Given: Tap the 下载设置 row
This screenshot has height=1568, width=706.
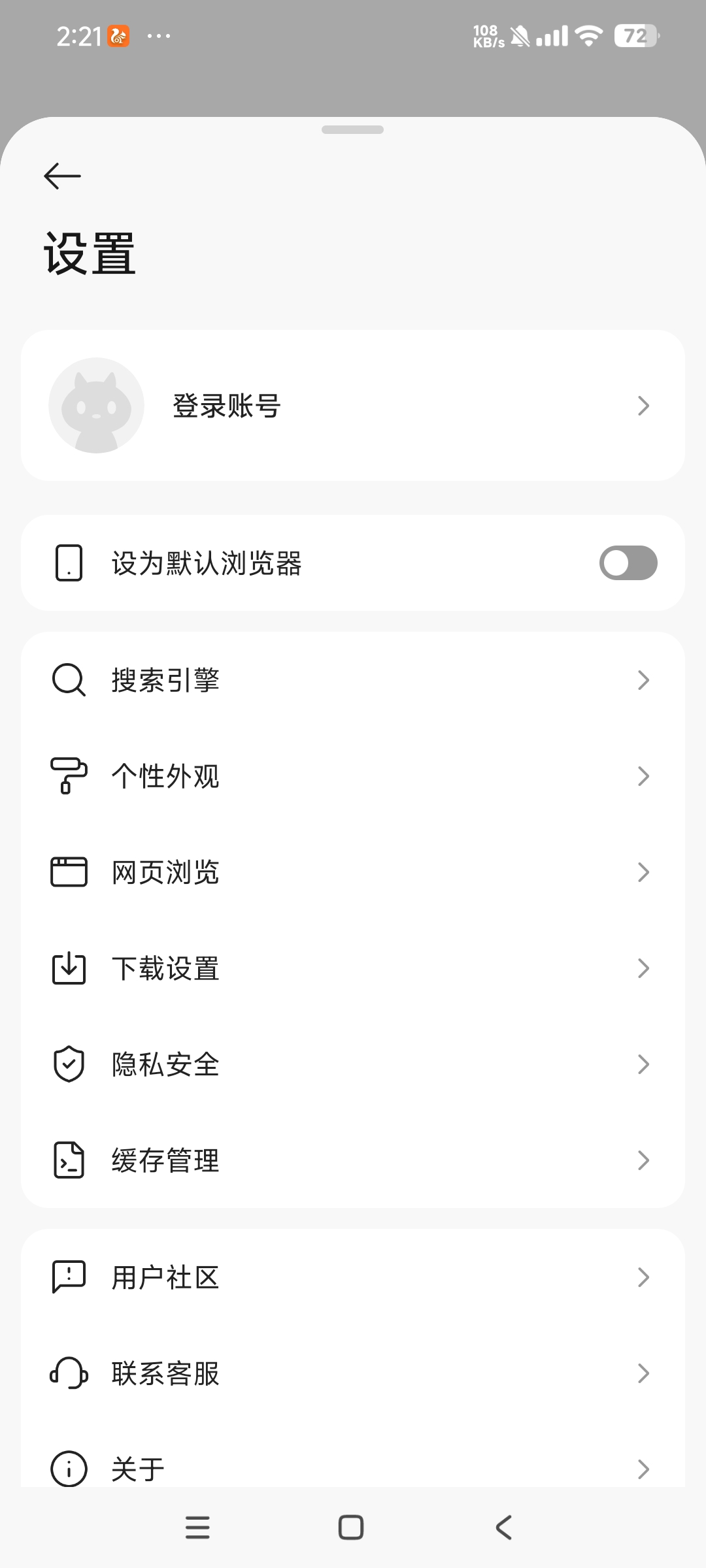Looking at the screenshot, I should click(x=353, y=968).
